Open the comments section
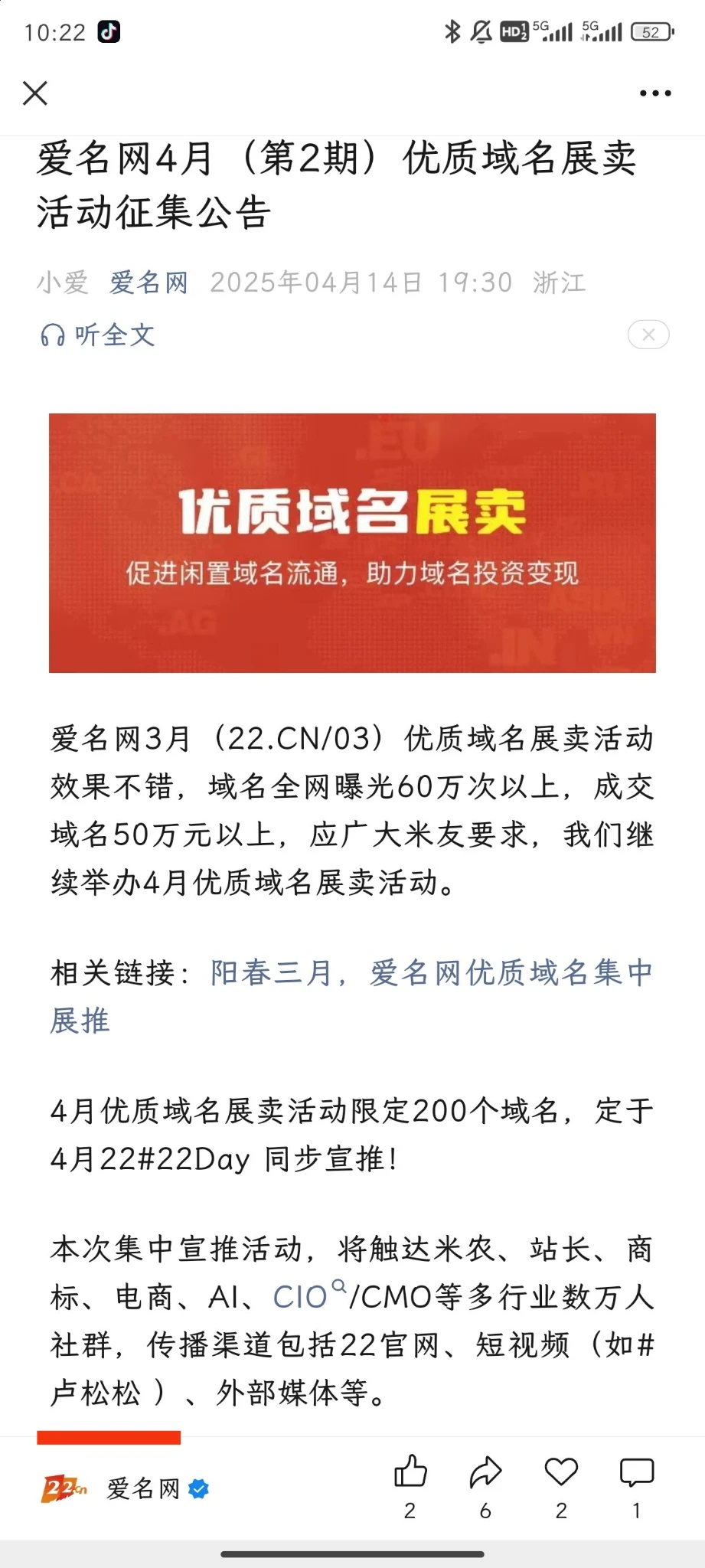The image size is (705, 1568). pos(636,1472)
